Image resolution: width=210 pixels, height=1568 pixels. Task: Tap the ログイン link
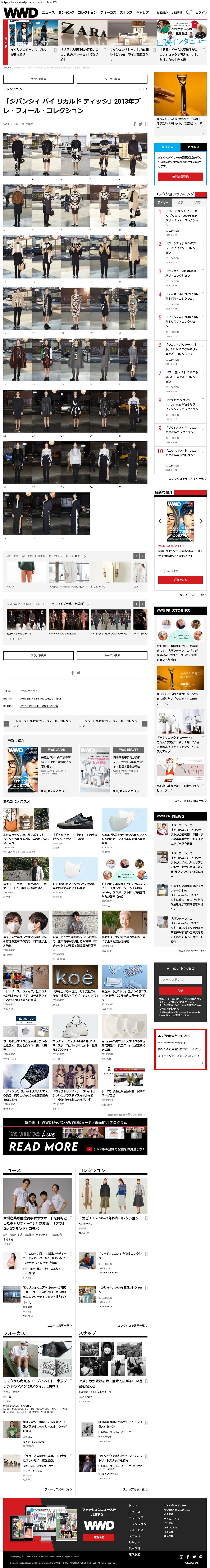(x=201, y=12)
